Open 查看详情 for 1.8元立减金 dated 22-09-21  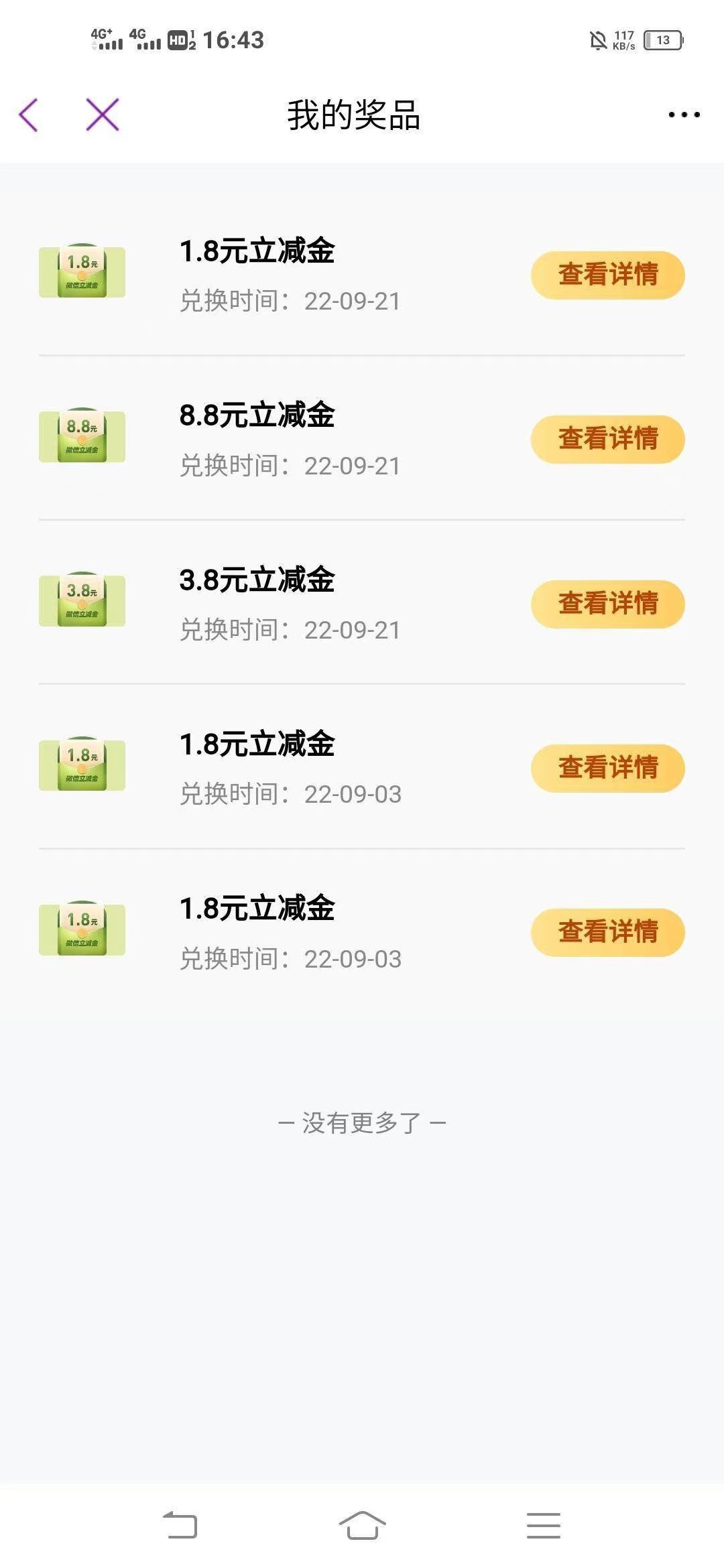tap(607, 275)
